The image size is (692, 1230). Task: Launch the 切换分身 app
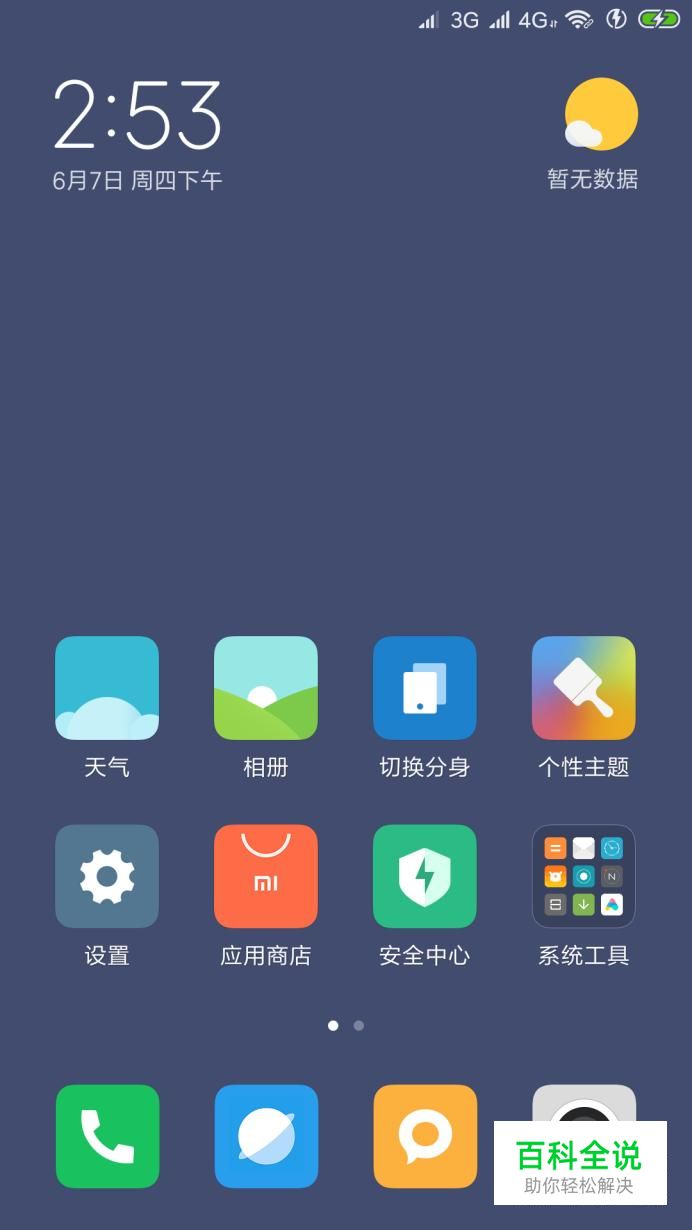[425, 688]
